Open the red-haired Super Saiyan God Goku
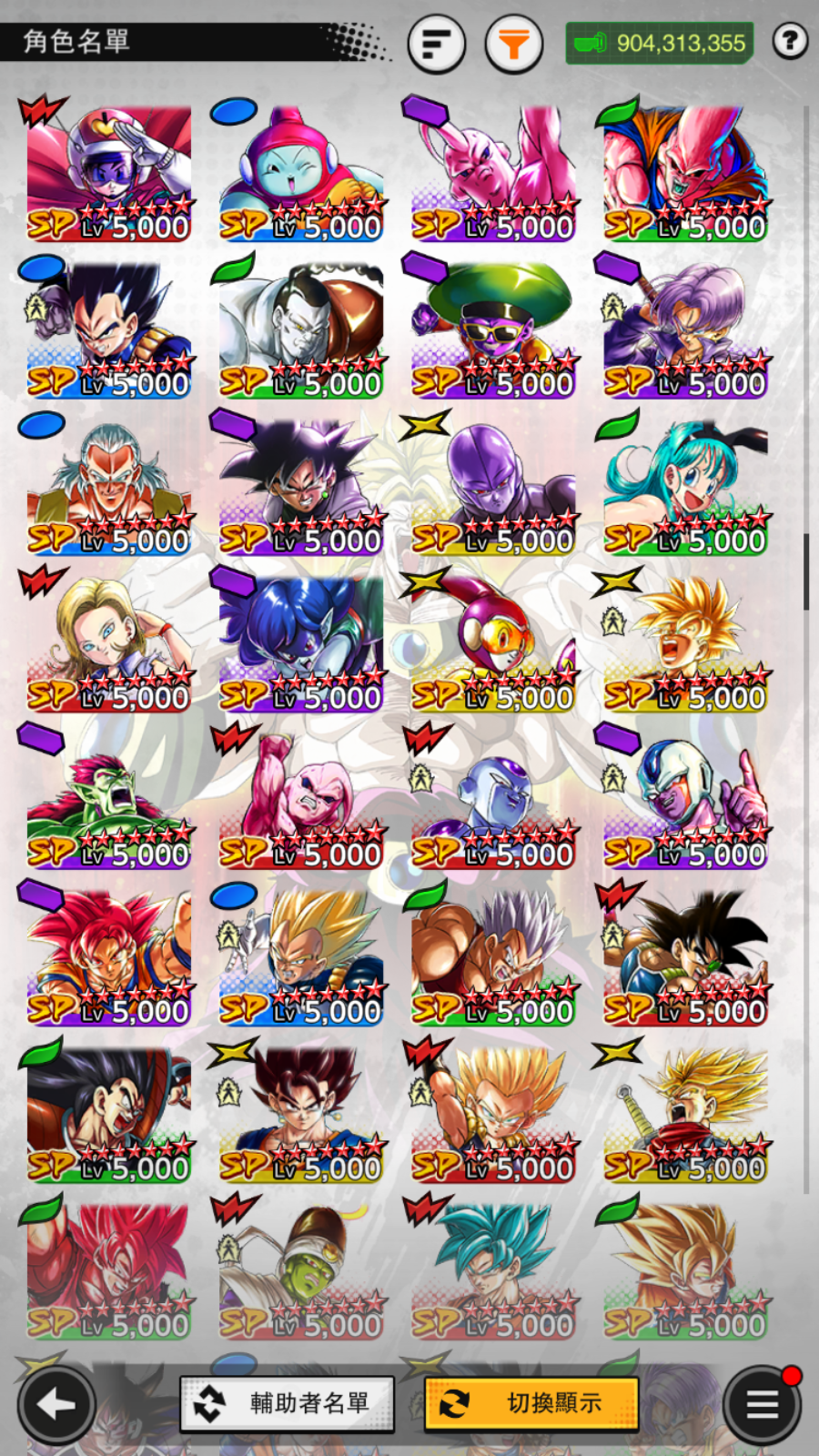Image resolution: width=819 pixels, height=1456 pixels. pyautogui.click(x=109, y=957)
